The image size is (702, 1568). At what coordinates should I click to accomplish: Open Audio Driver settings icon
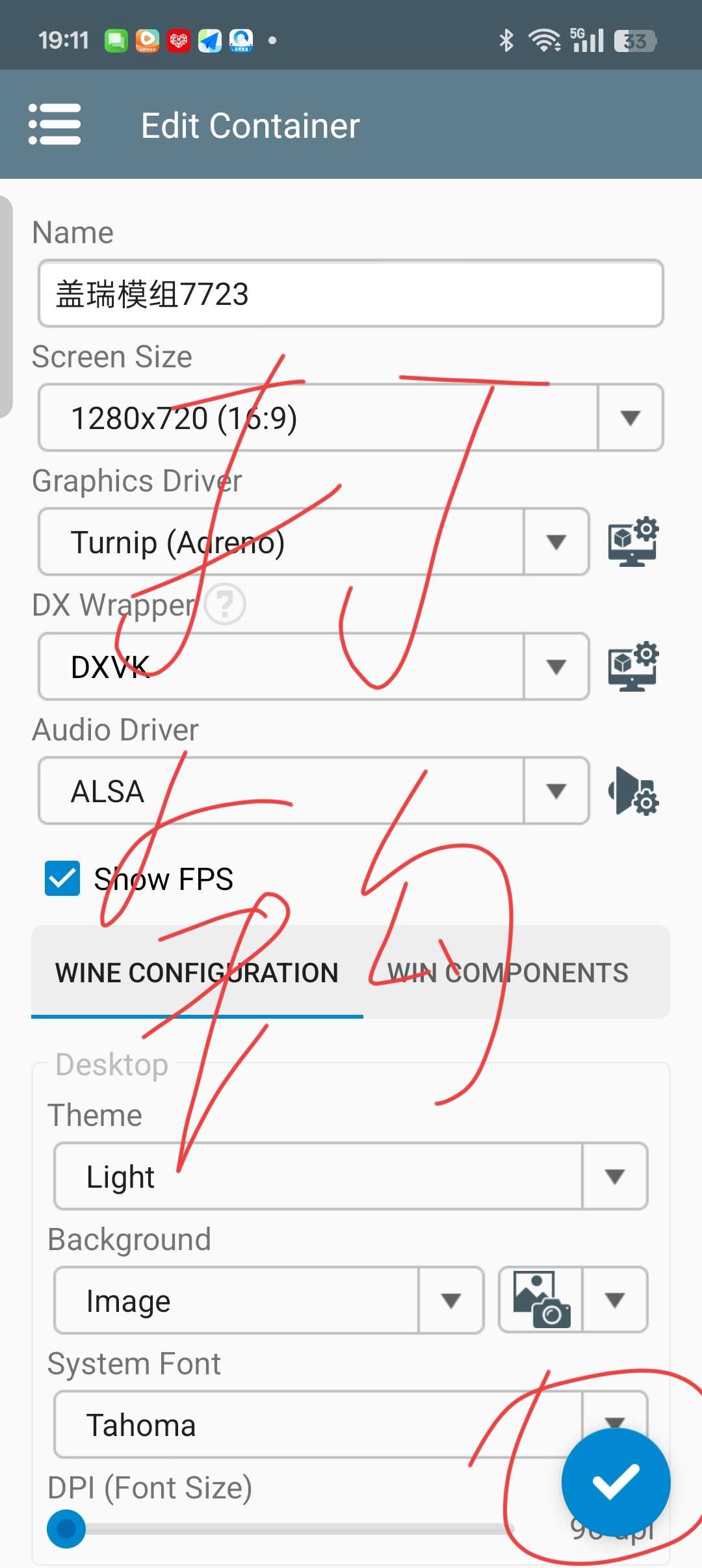click(x=633, y=791)
